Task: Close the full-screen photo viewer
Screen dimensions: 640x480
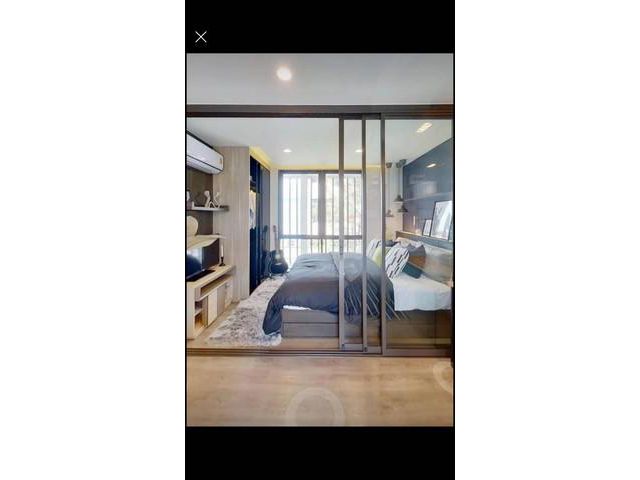Action: (x=201, y=37)
